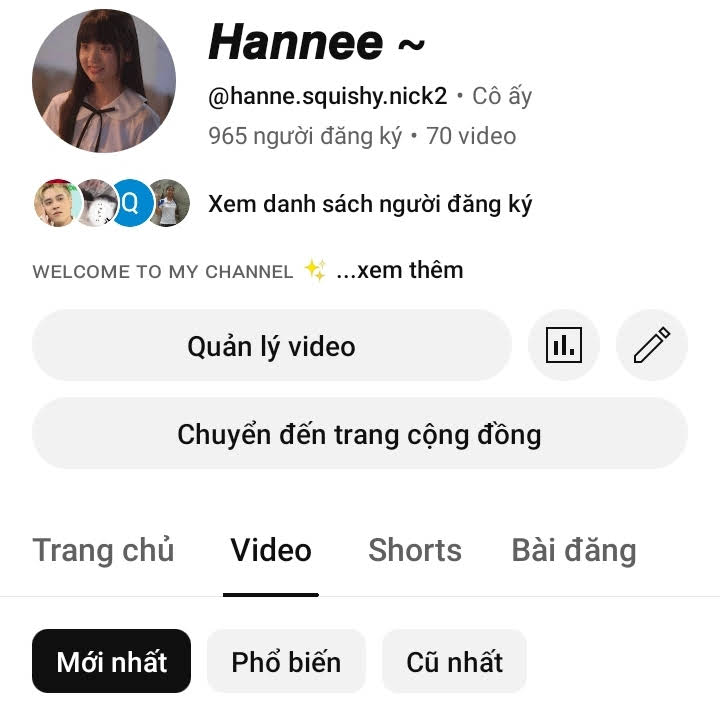Tap the pencil edit channel icon
The width and height of the screenshot is (720, 720).
click(x=651, y=346)
